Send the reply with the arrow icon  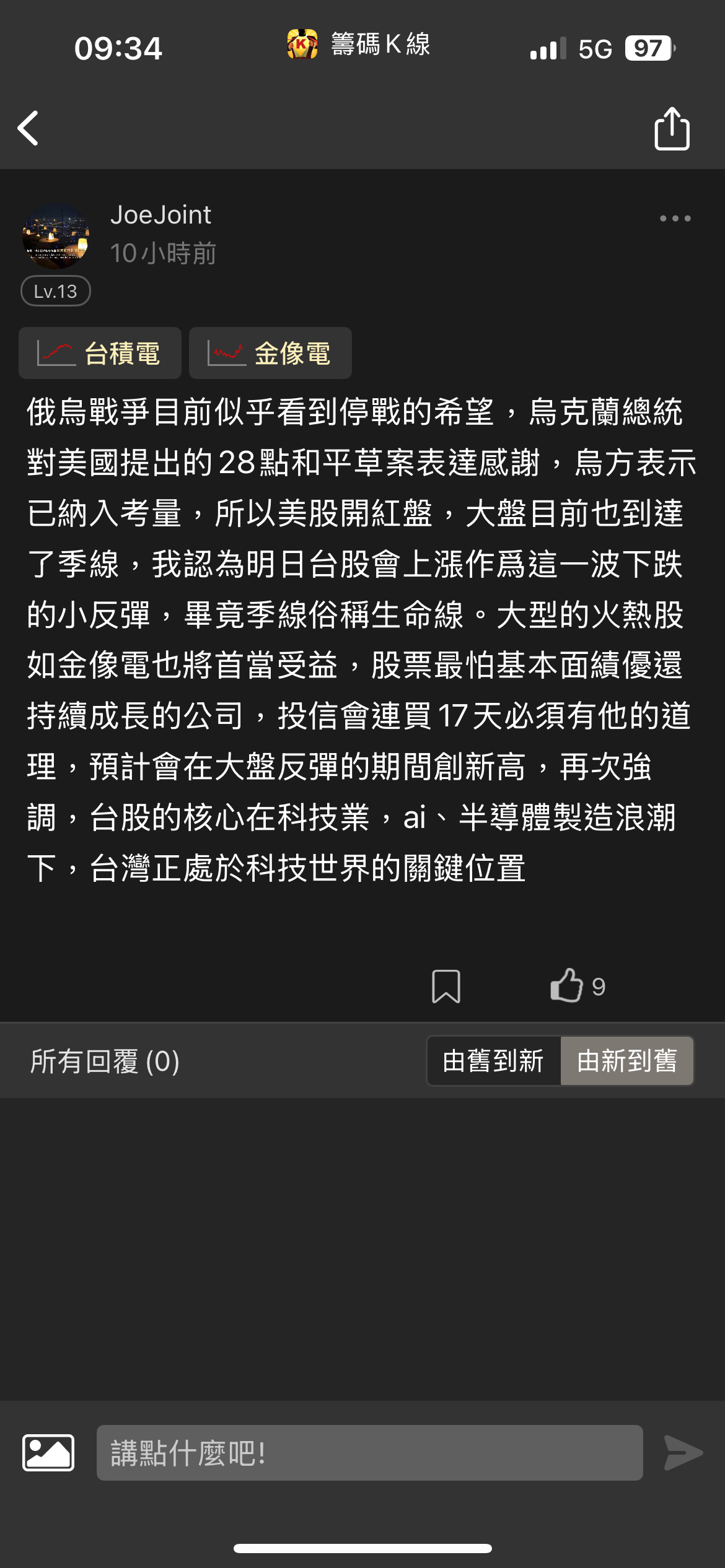(683, 1452)
